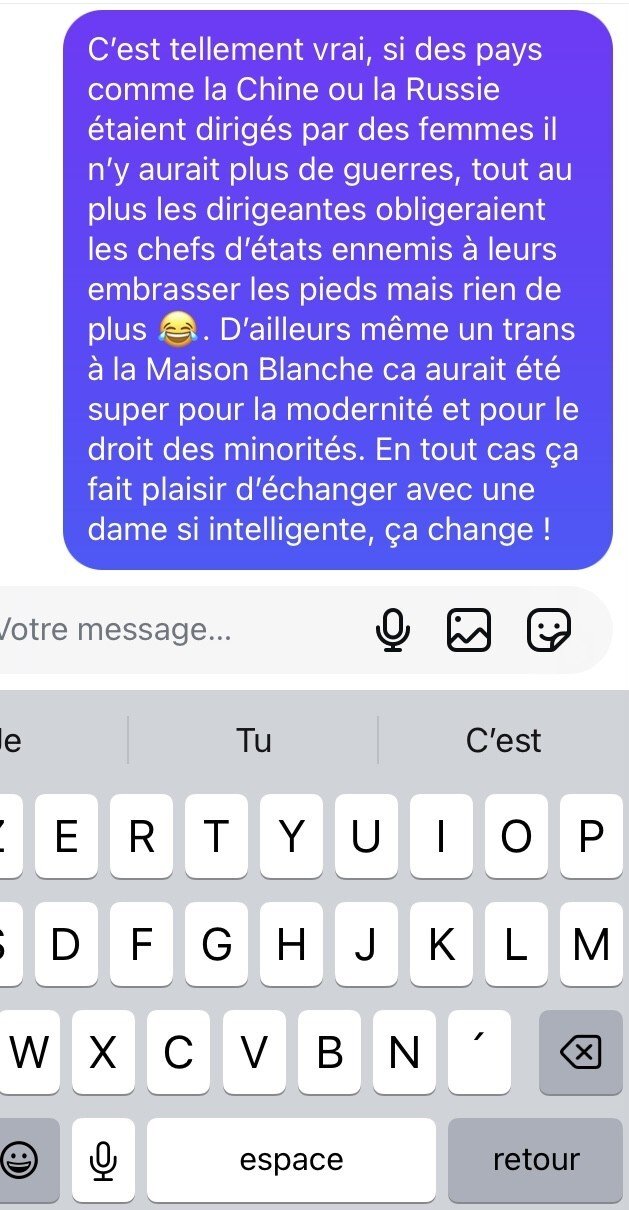Attach a photo using the image icon

click(469, 630)
